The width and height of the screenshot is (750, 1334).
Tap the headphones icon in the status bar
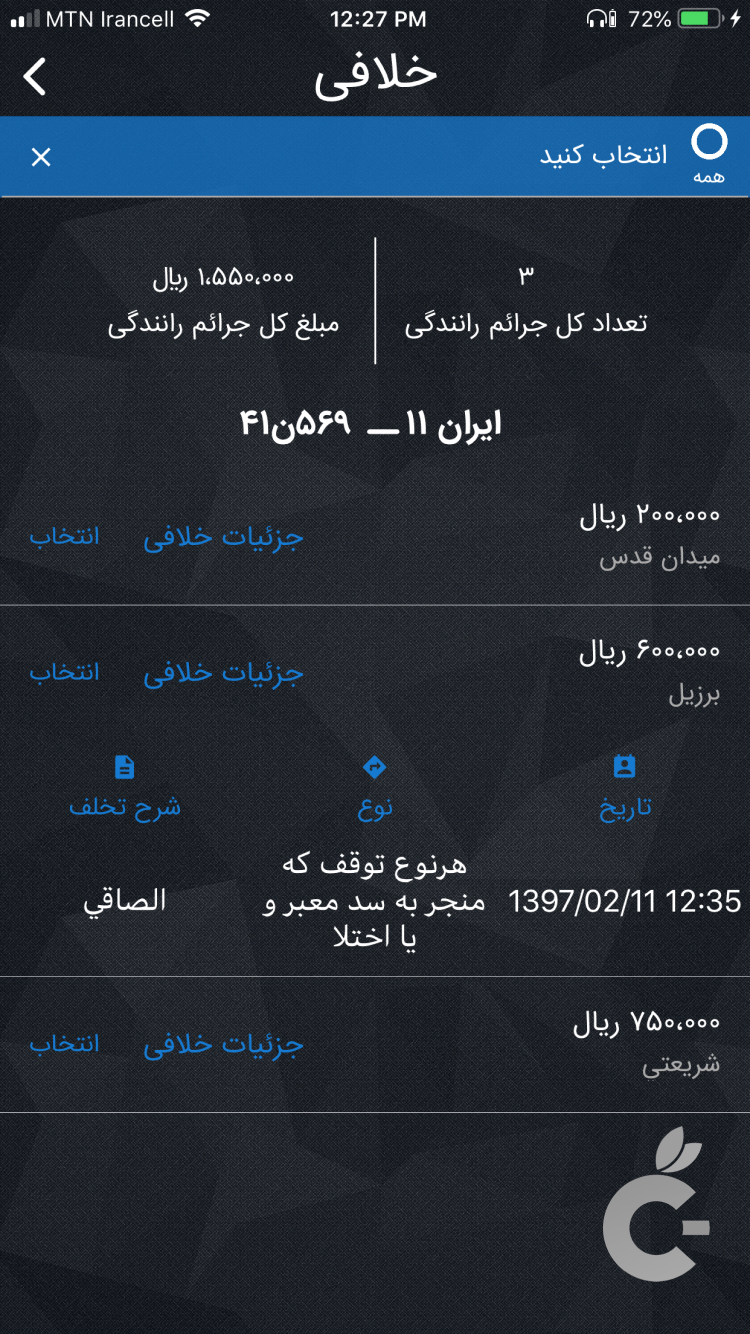pos(595,16)
